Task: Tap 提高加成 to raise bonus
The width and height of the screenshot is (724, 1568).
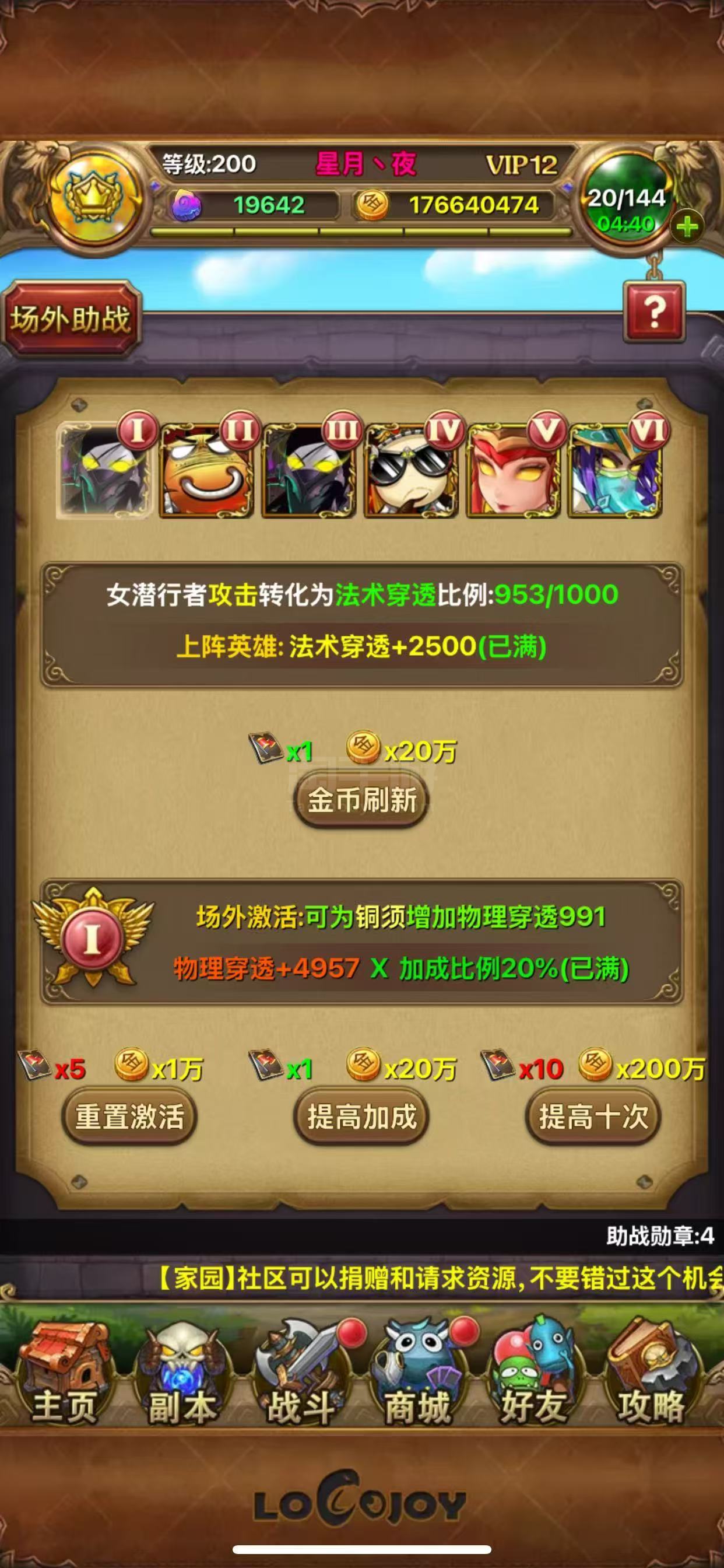Action: [362, 1118]
